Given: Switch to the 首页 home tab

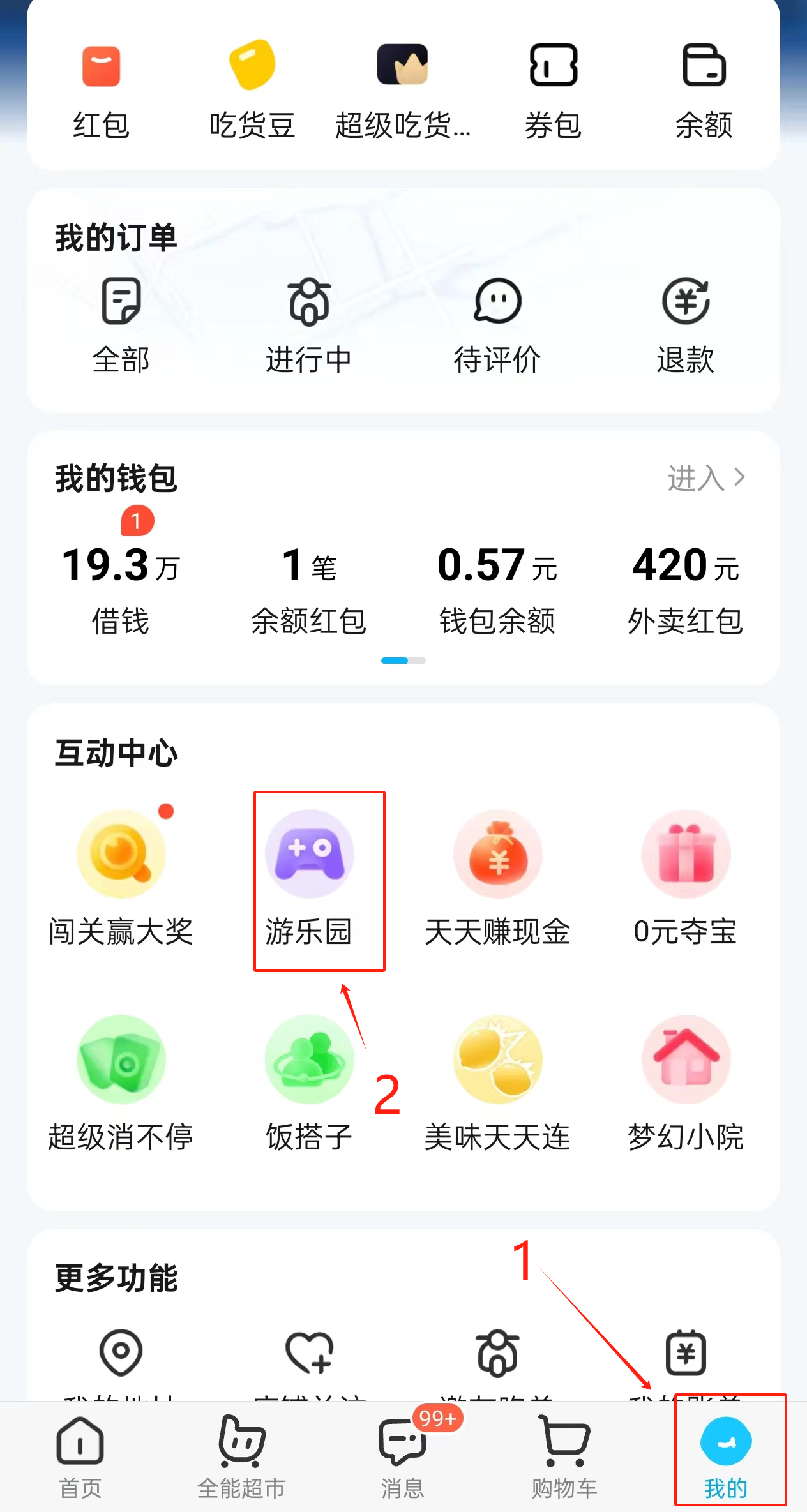Looking at the screenshot, I should point(79,1455).
